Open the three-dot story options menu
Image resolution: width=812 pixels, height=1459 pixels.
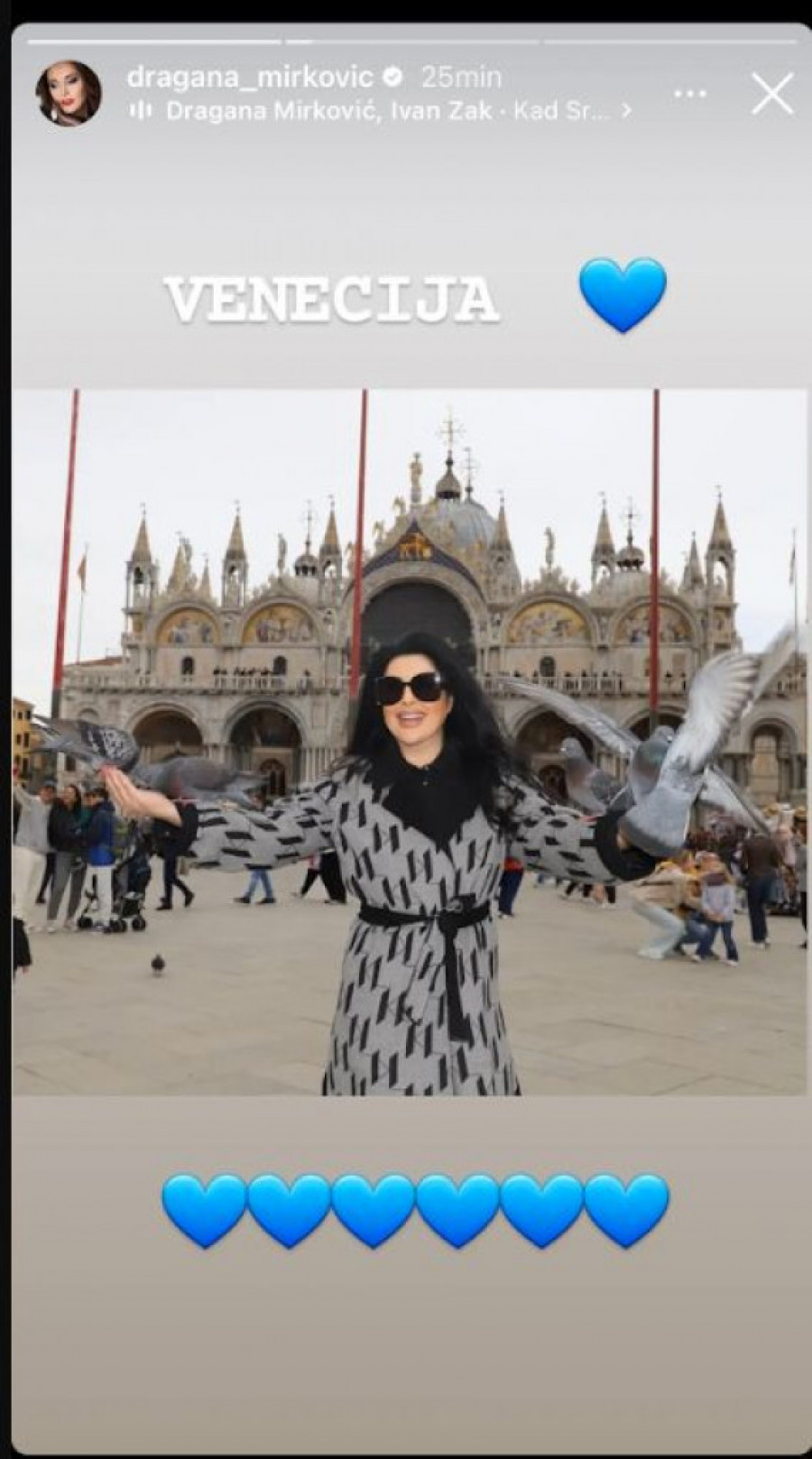click(x=690, y=93)
